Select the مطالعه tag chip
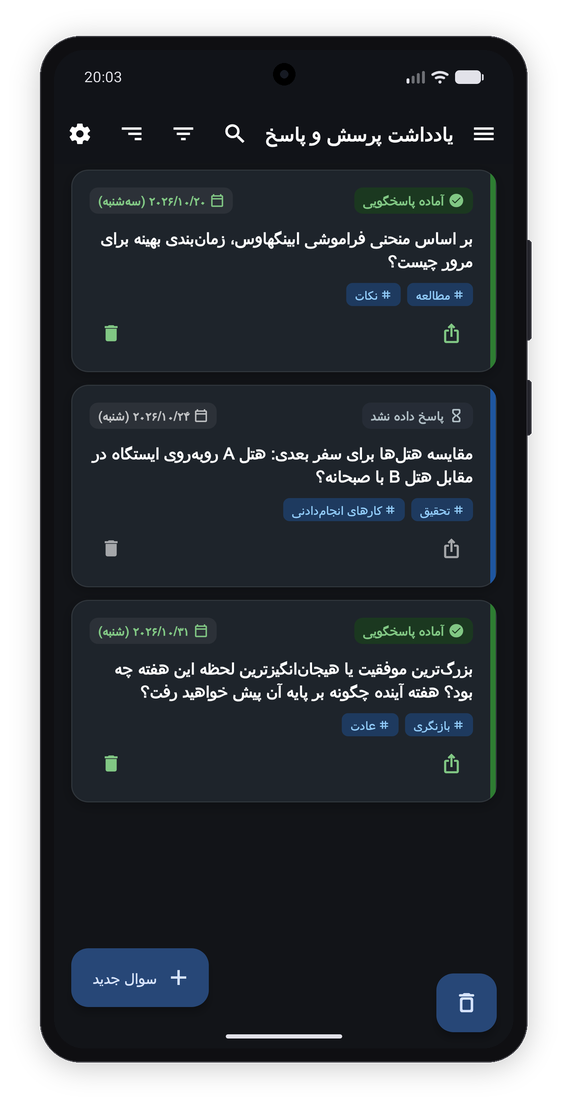568x1107 pixels. click(440, 295)
